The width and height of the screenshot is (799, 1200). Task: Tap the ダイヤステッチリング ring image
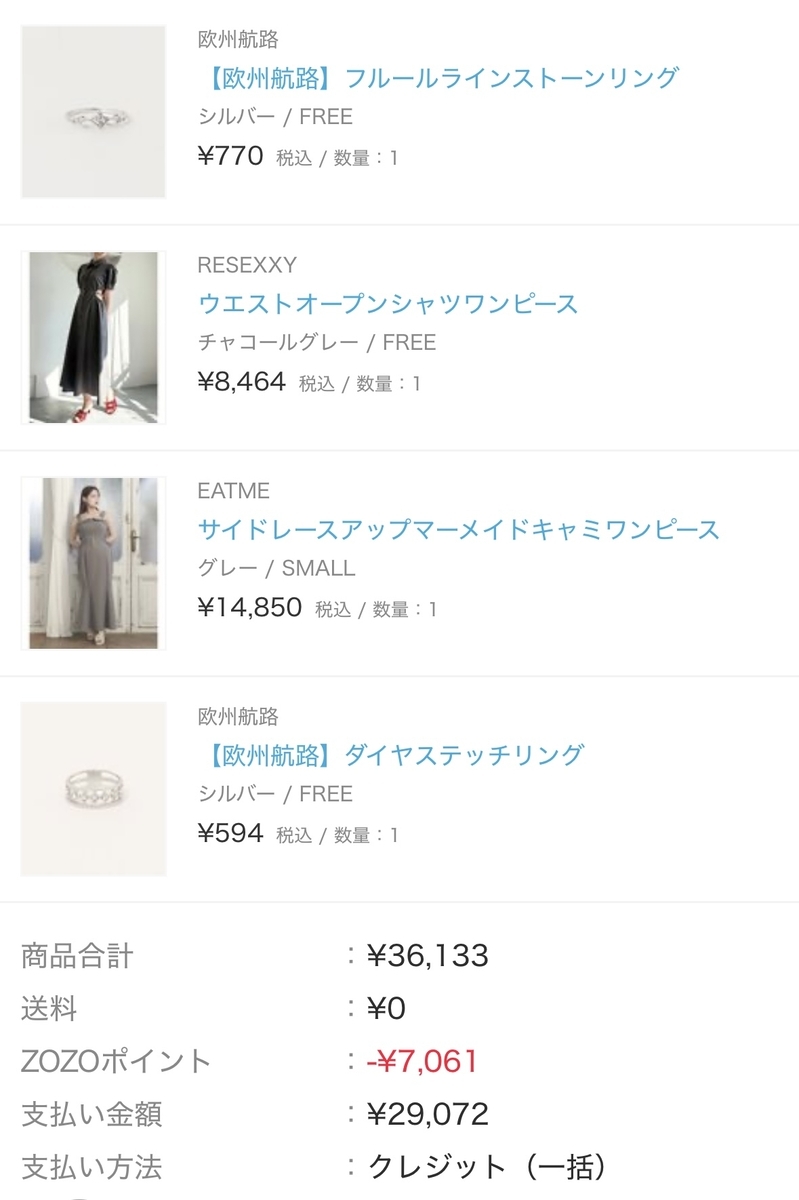tap(94, 789)
